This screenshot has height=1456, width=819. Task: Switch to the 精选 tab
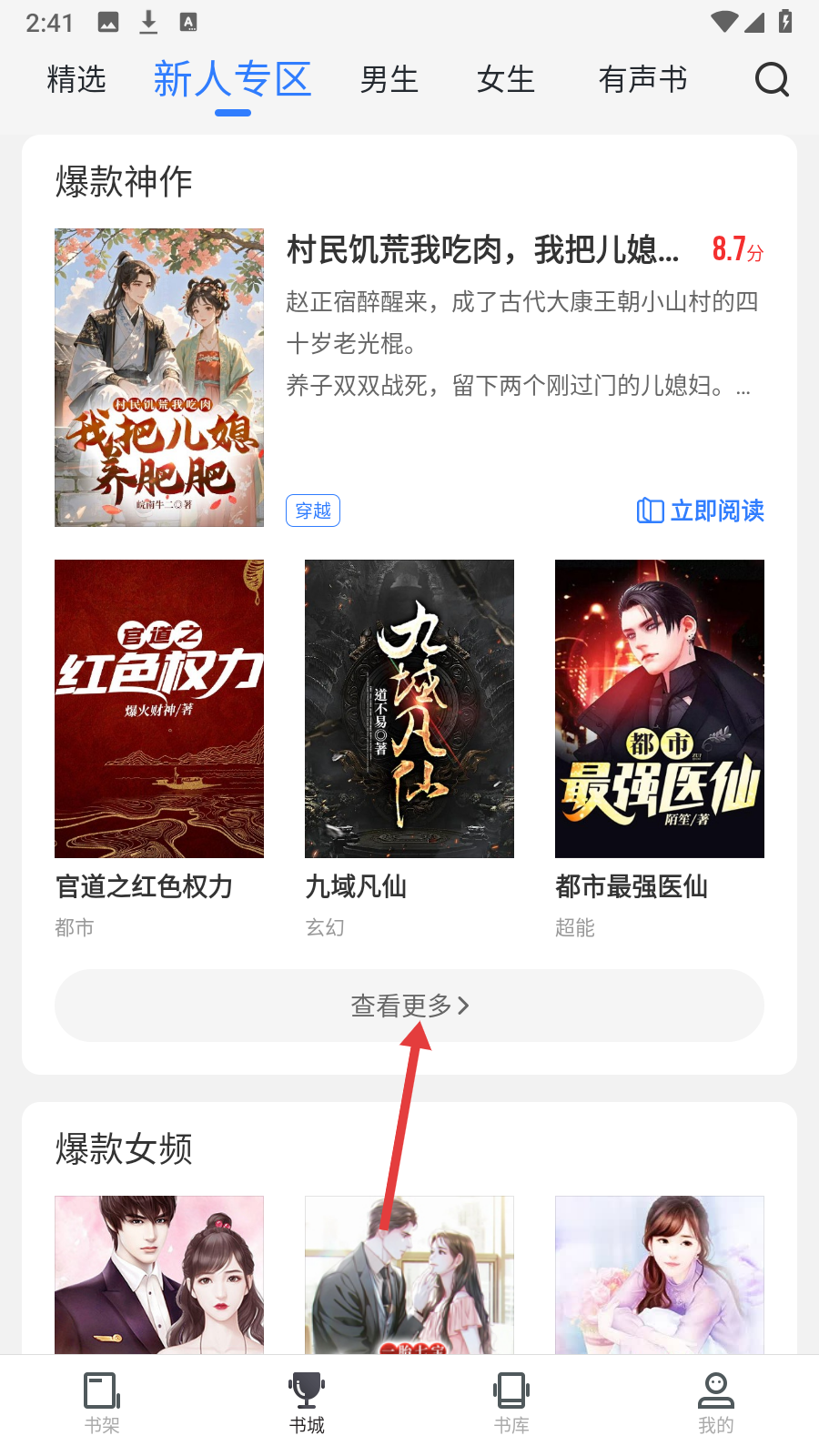[x=76, y=80]
